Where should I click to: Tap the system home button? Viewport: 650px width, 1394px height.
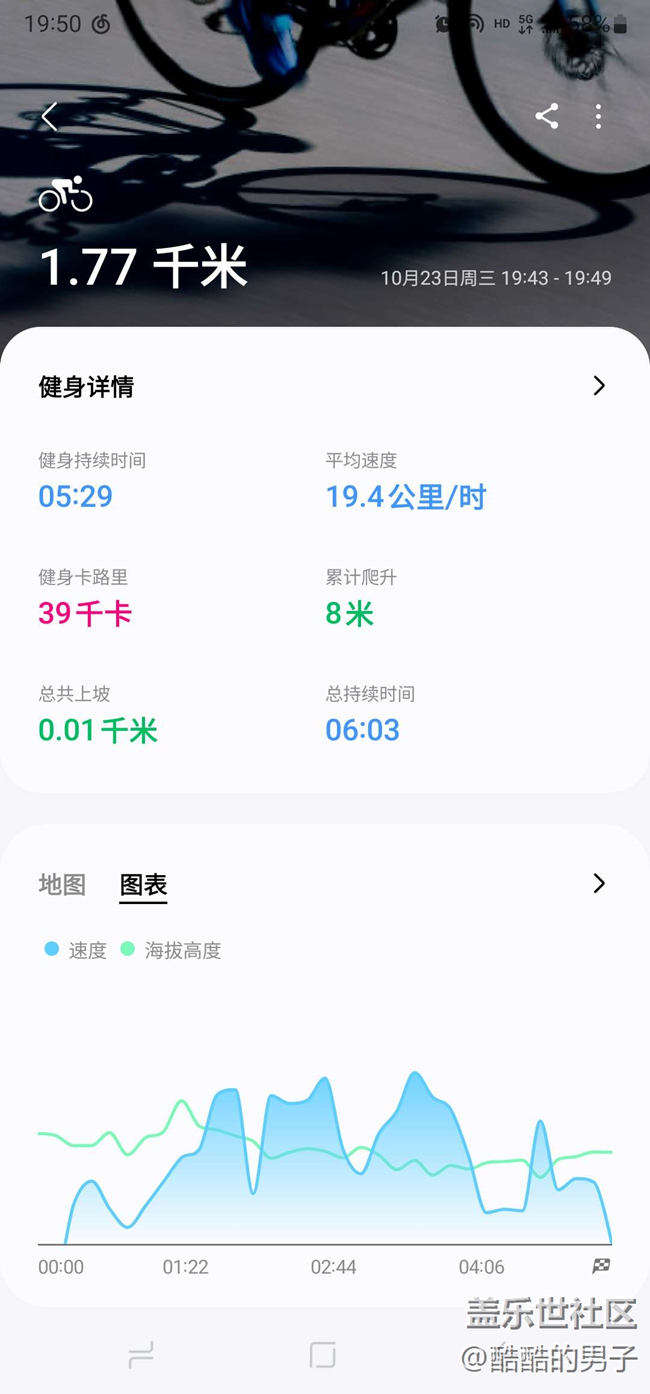click(x=322, y=1356)
